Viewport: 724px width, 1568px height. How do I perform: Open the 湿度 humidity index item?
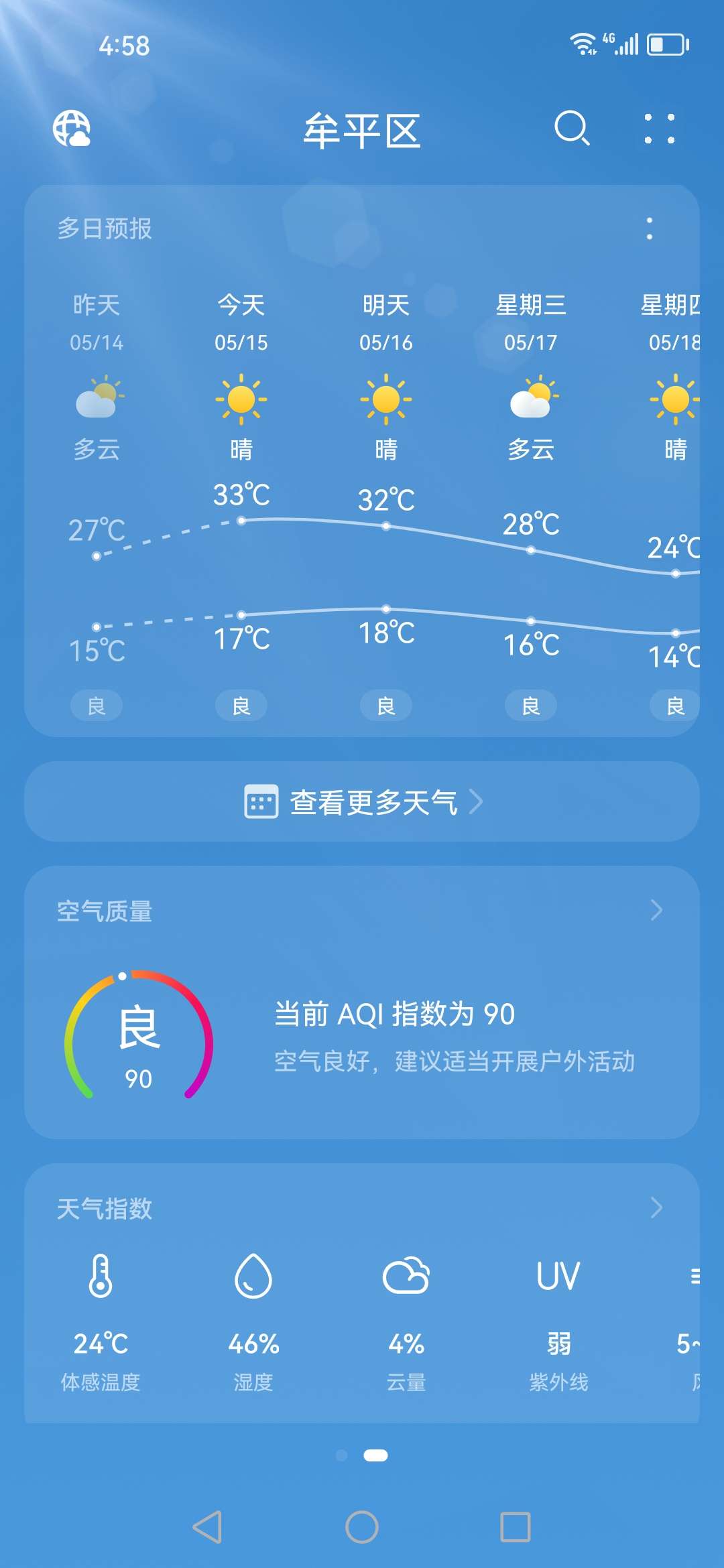[x=253, y=1323]
